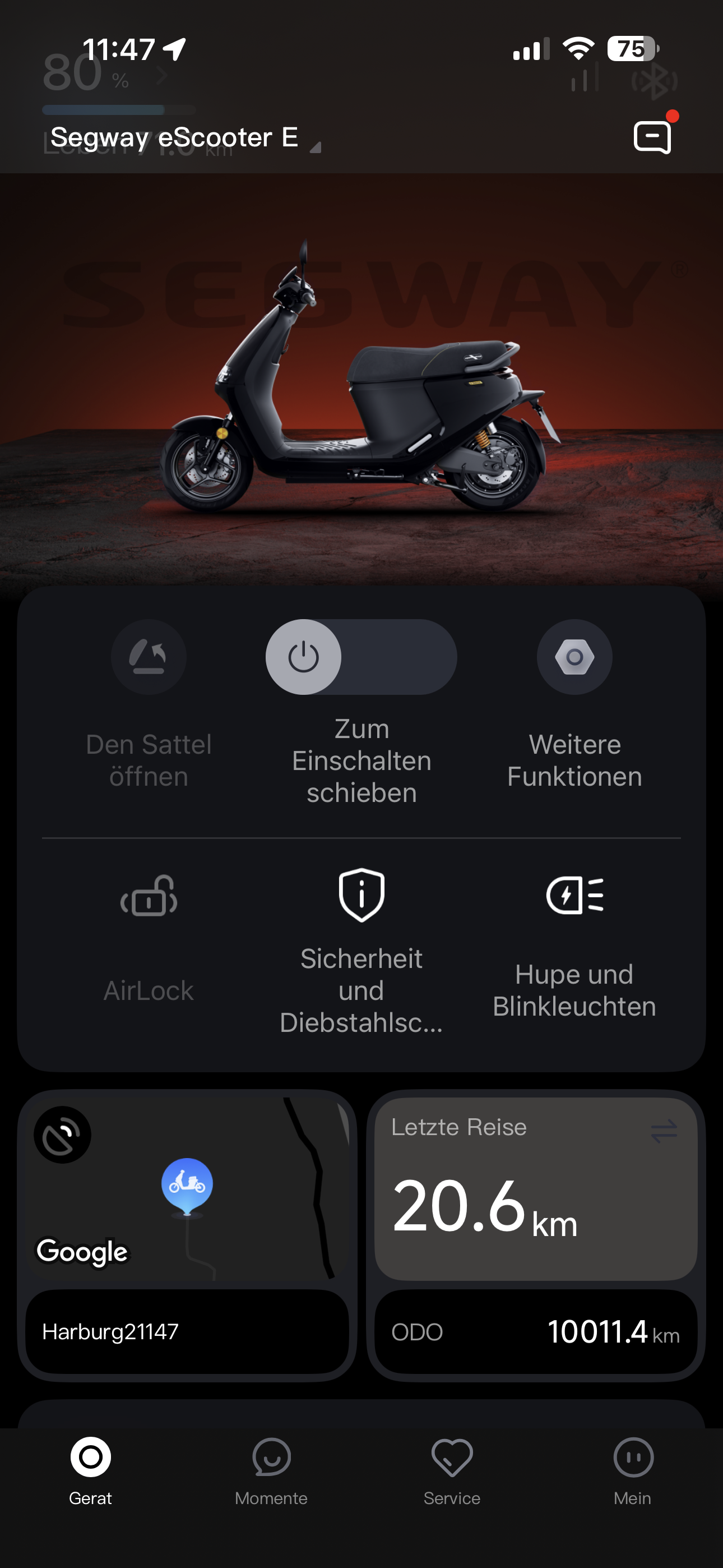723x1568 pixels.
Task: Tap the satellite icon on the map
Action: [62, 1135]
